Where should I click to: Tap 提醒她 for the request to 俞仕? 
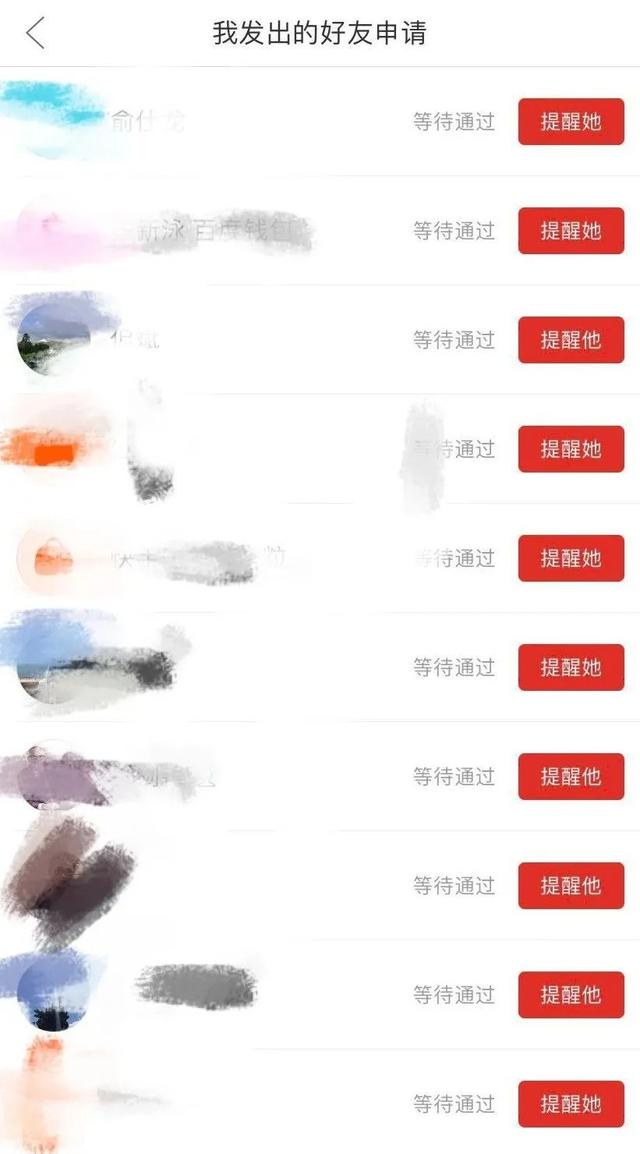tap(571, 122)
